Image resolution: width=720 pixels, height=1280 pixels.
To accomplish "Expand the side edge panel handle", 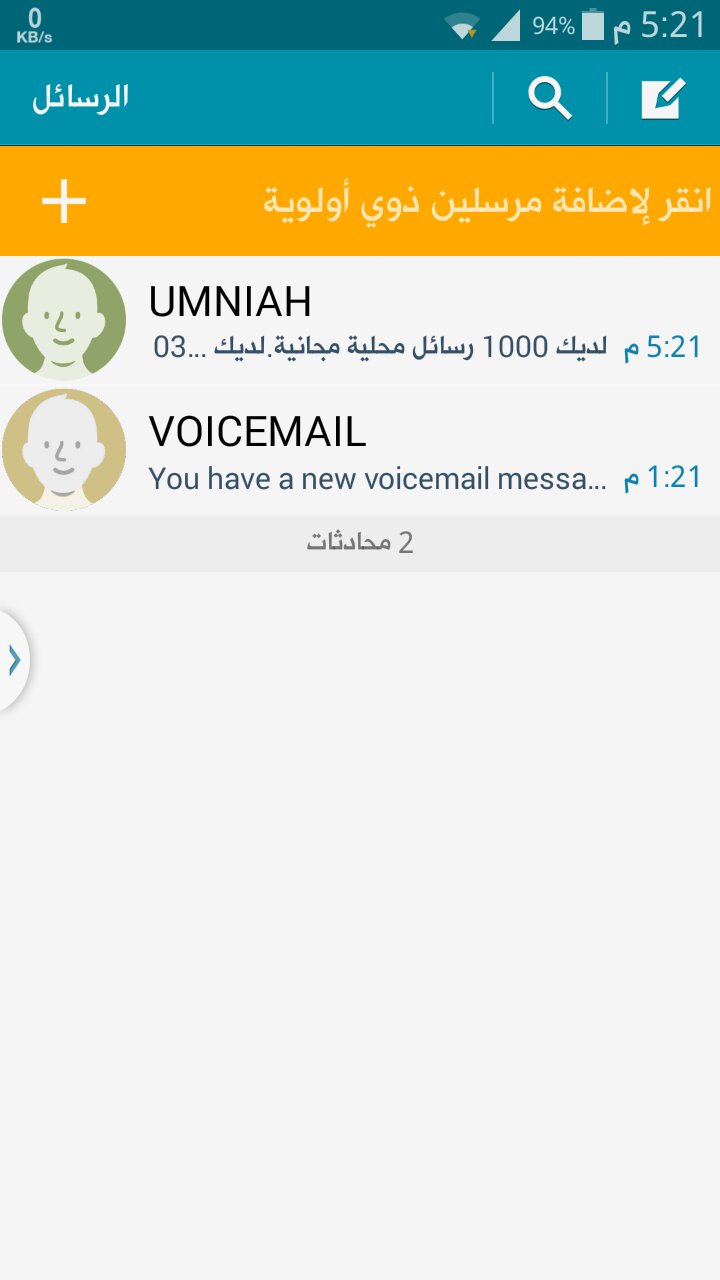I will pyautogui.click(x=14, y=660).
